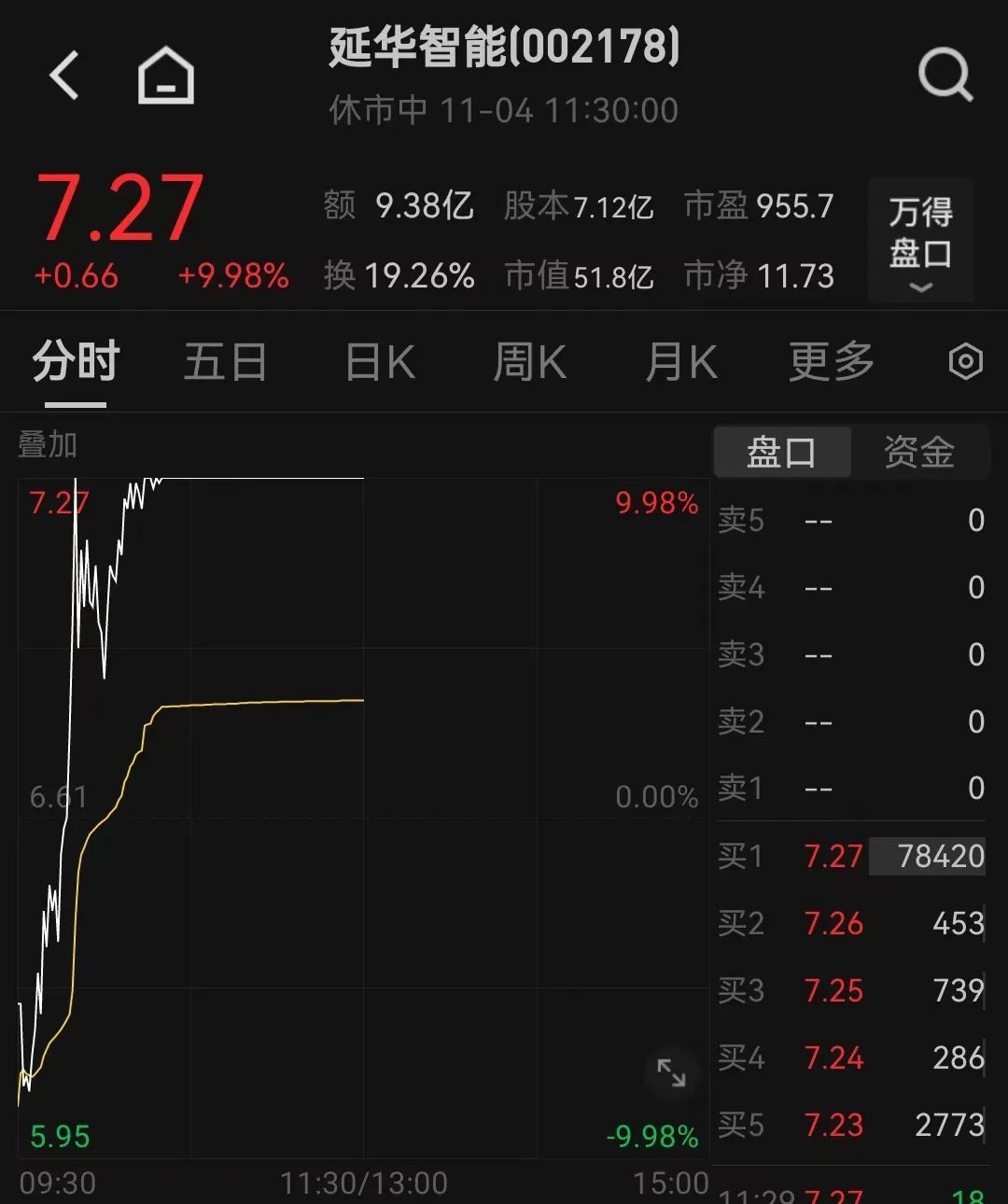
Task: View the 周K chart
Action: point(529,362)
